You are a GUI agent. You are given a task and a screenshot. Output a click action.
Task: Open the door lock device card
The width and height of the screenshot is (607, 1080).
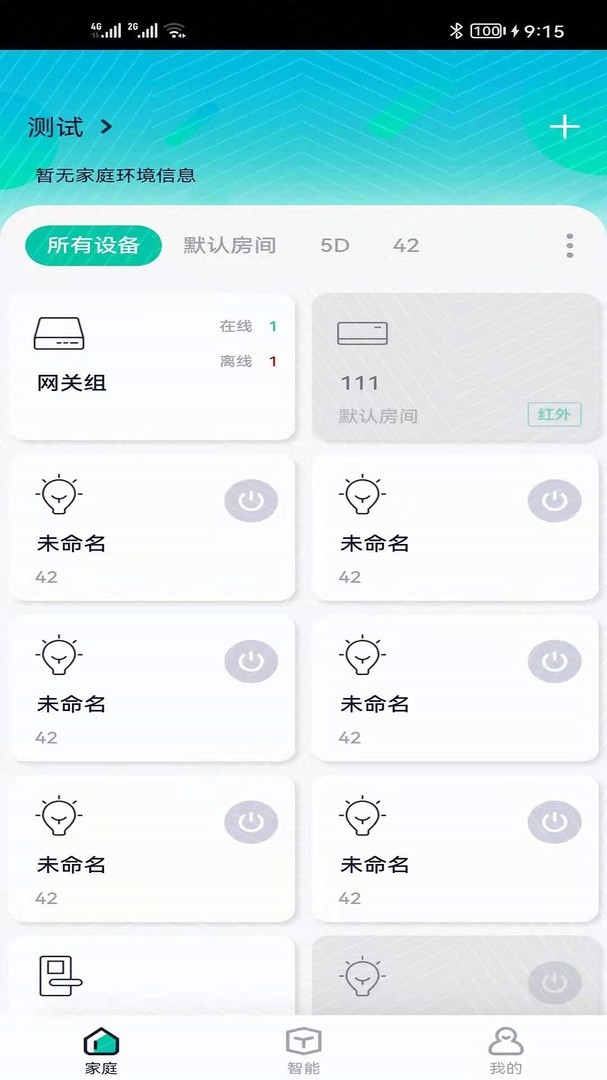pos(152,976)
